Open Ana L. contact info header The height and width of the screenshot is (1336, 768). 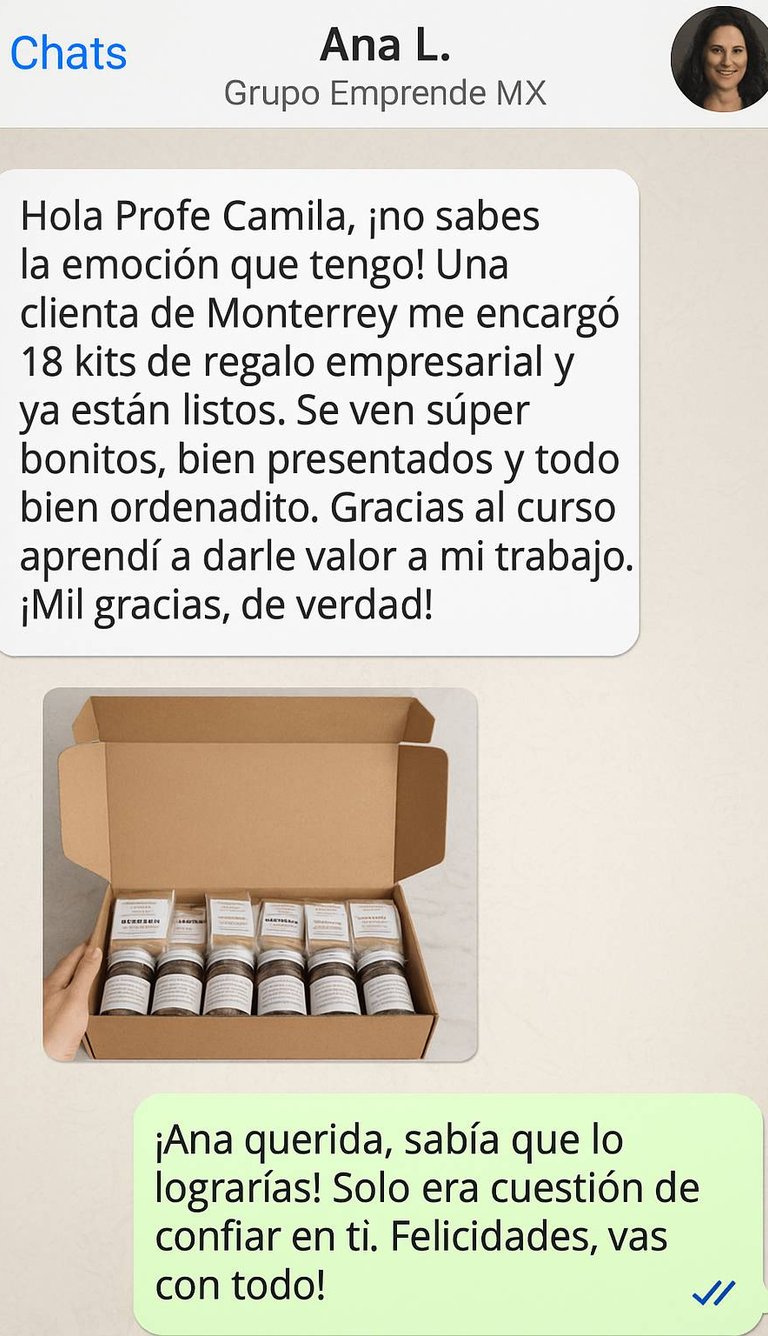pos(385,67)
